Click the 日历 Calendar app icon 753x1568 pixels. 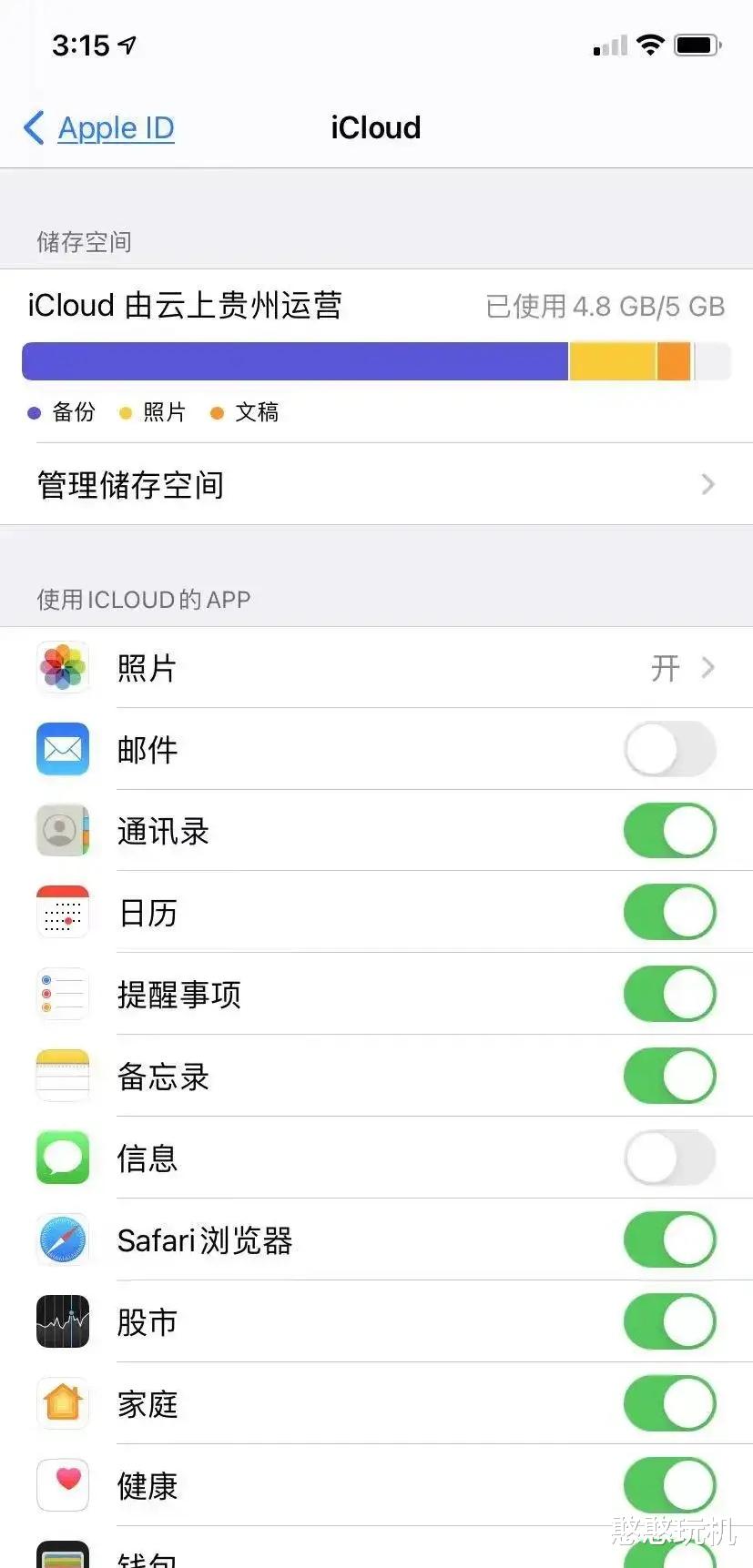tap(62, 912)
